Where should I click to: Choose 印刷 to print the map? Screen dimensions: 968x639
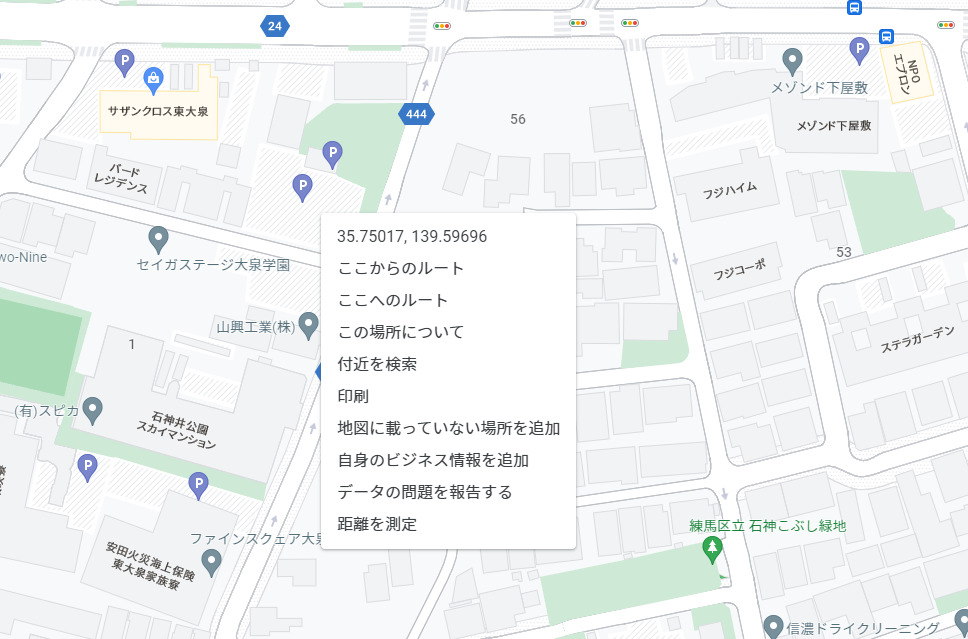coord(353,396)
